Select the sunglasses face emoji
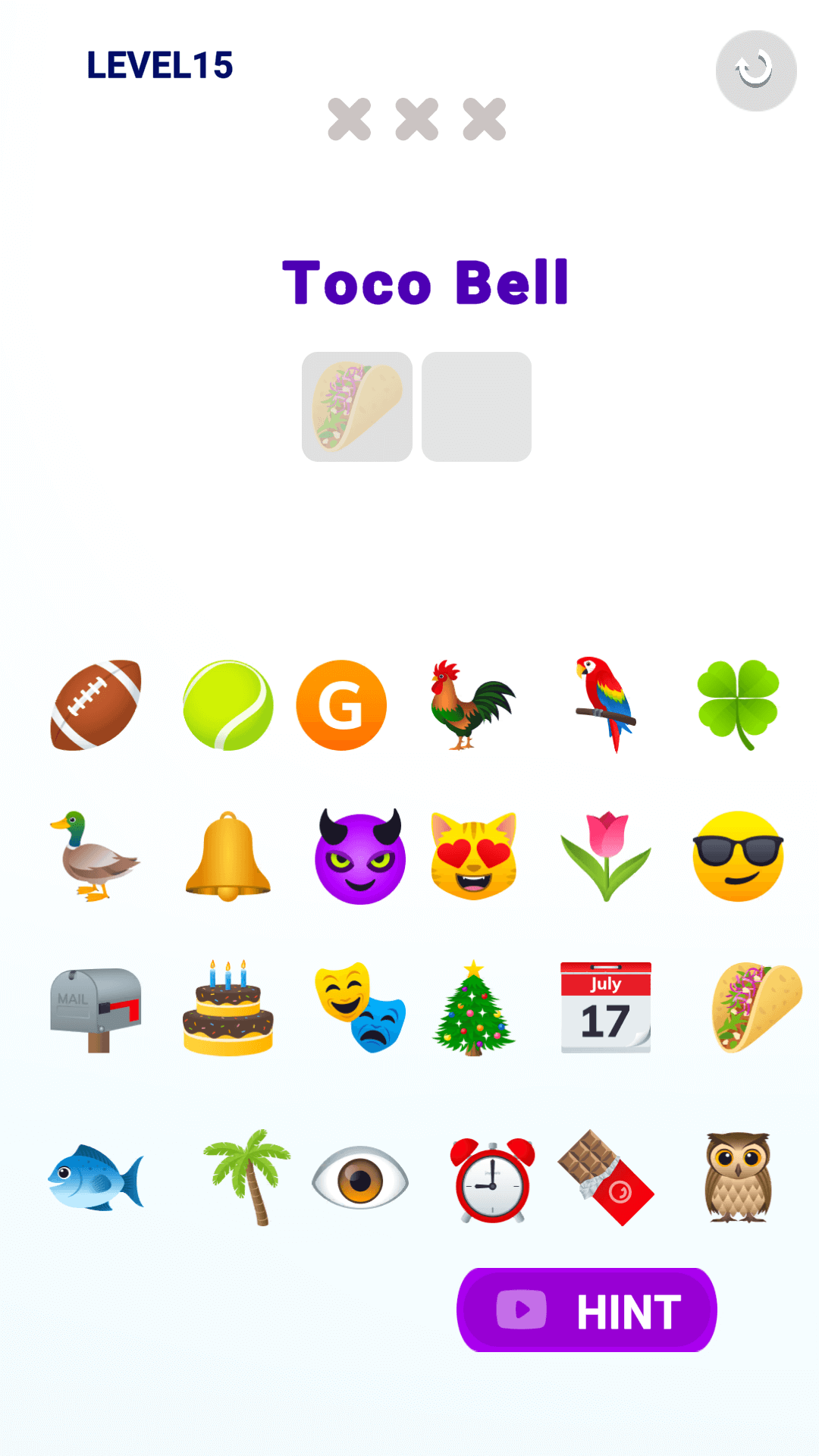819x1456 pixels. pos(738,856)
